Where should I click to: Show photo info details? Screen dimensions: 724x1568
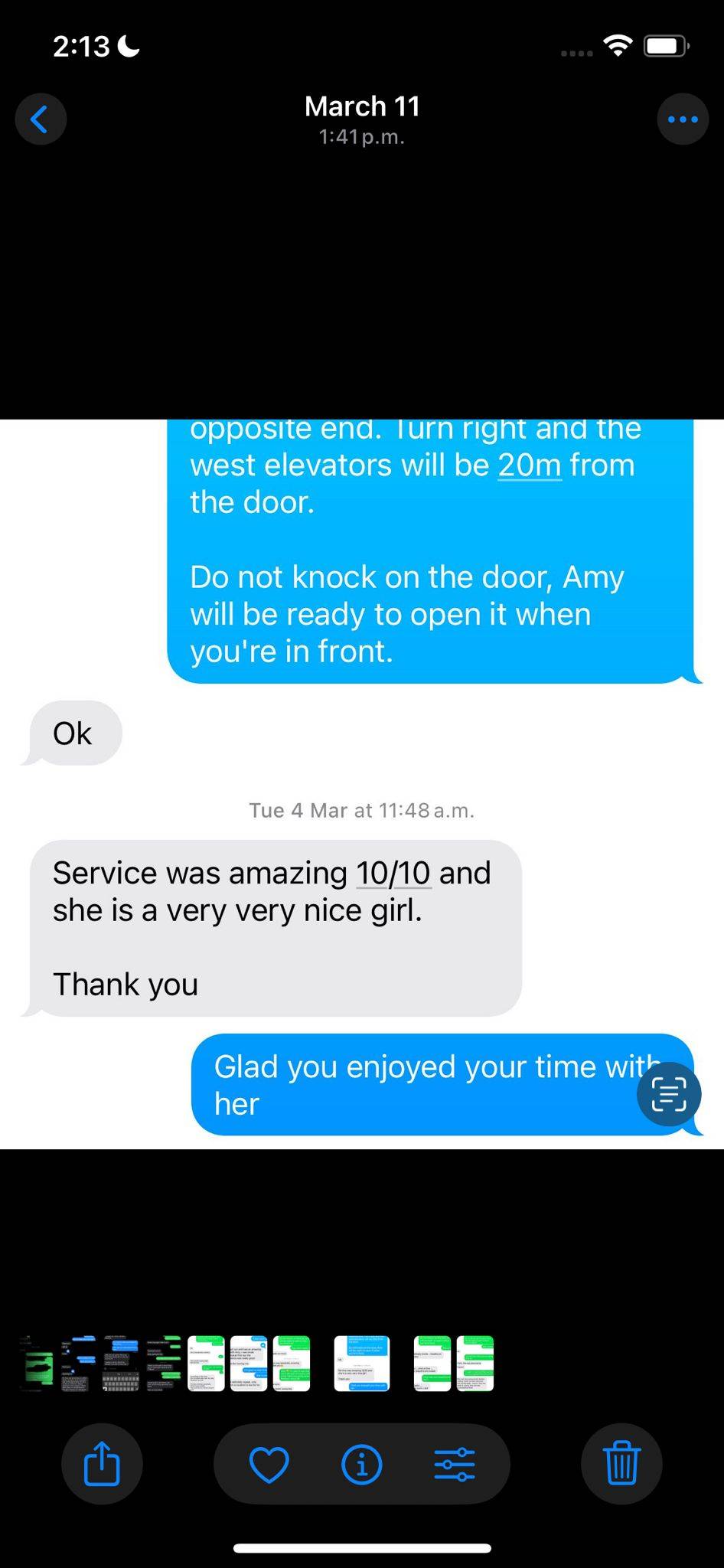pos(361,1464)
